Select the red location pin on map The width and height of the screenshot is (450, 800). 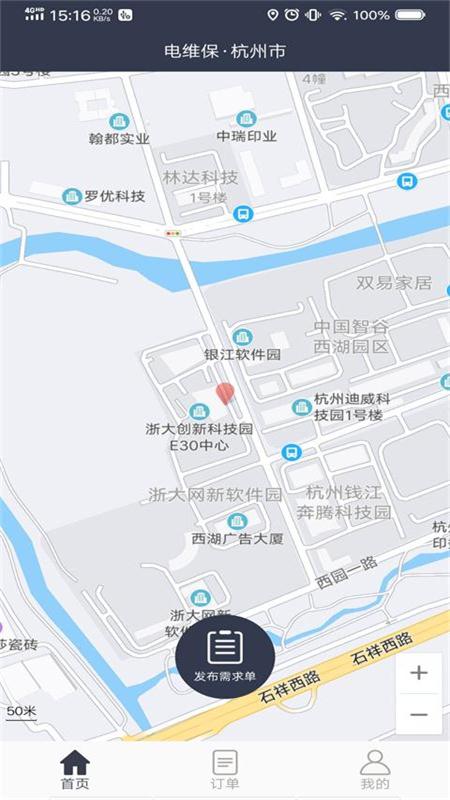[225, 394]
